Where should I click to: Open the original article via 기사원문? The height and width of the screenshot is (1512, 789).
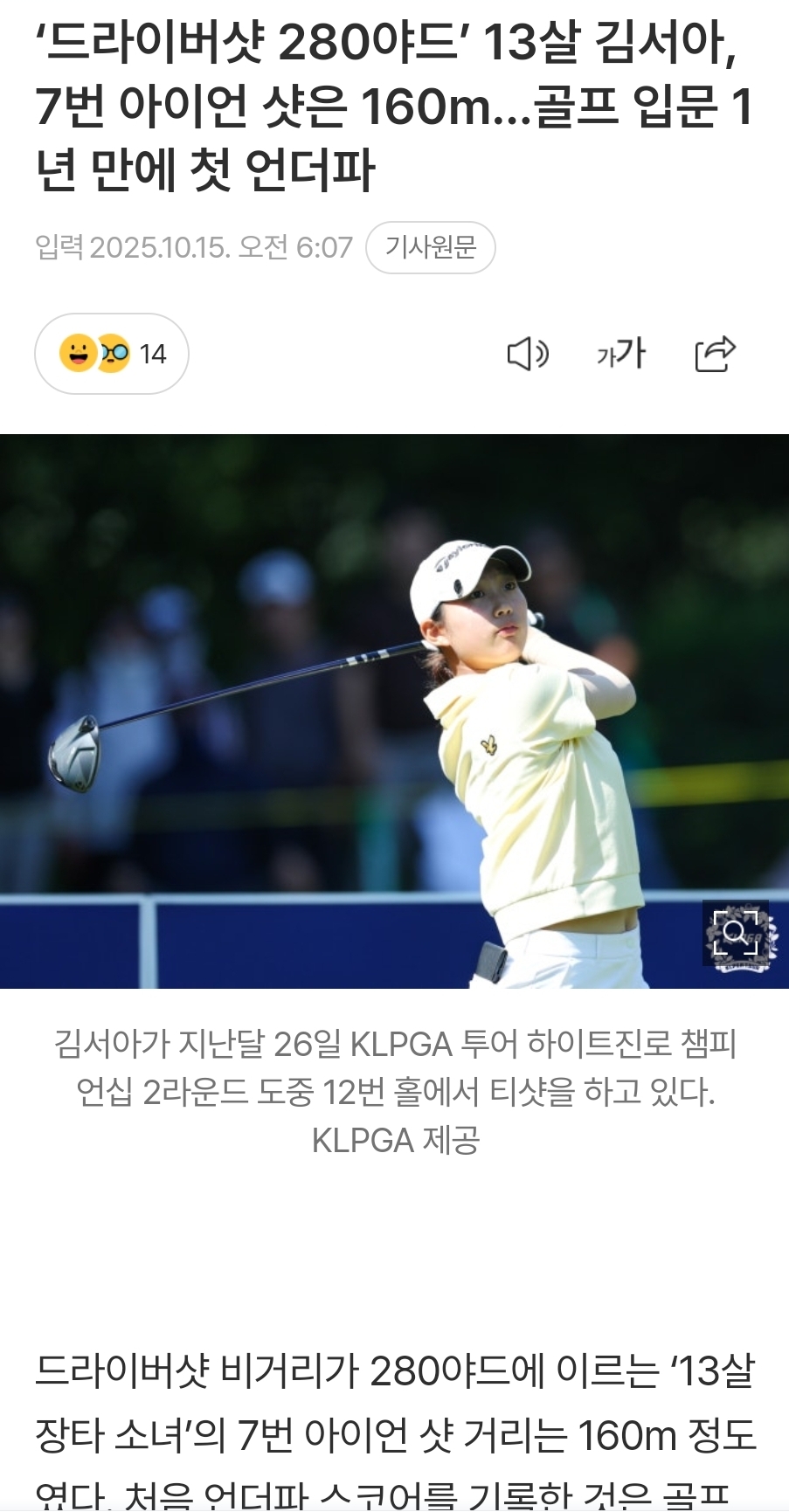[430, 248]
